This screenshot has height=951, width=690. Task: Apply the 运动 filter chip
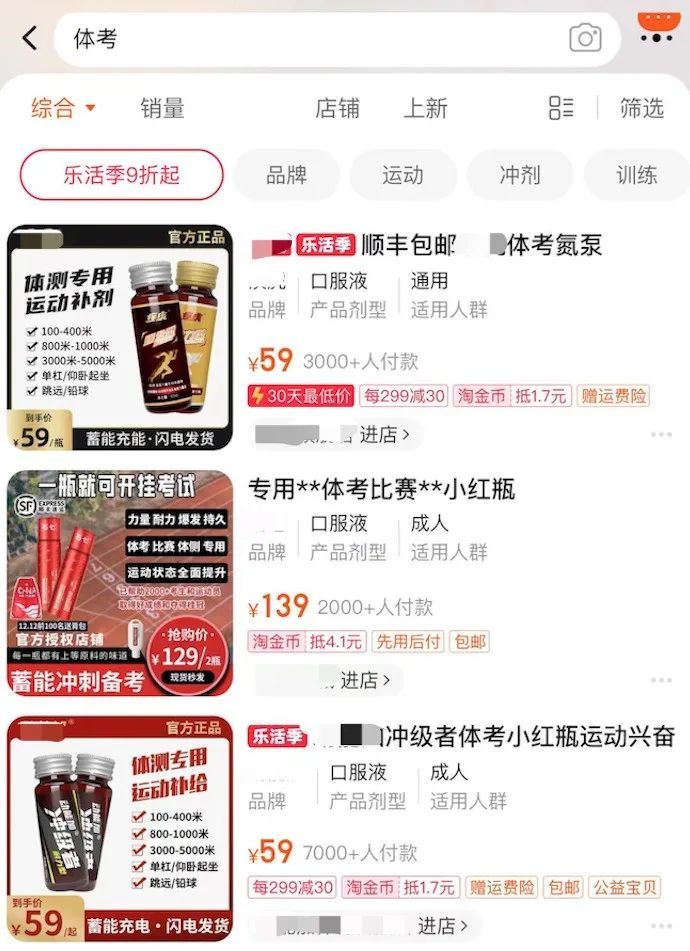click(x=402, y=175)
